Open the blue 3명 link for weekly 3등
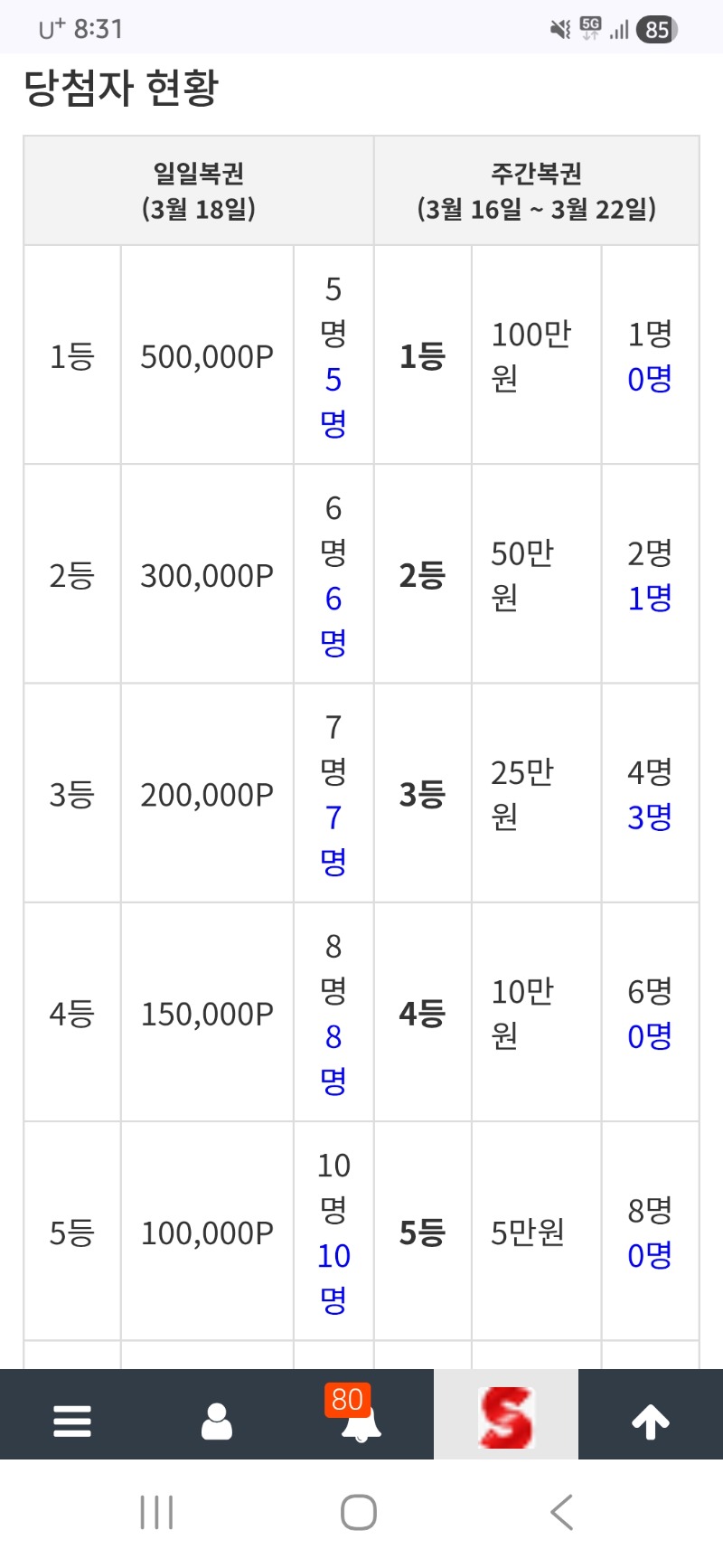The width and height of the screenshot is (723, 1568). [650, 817]
